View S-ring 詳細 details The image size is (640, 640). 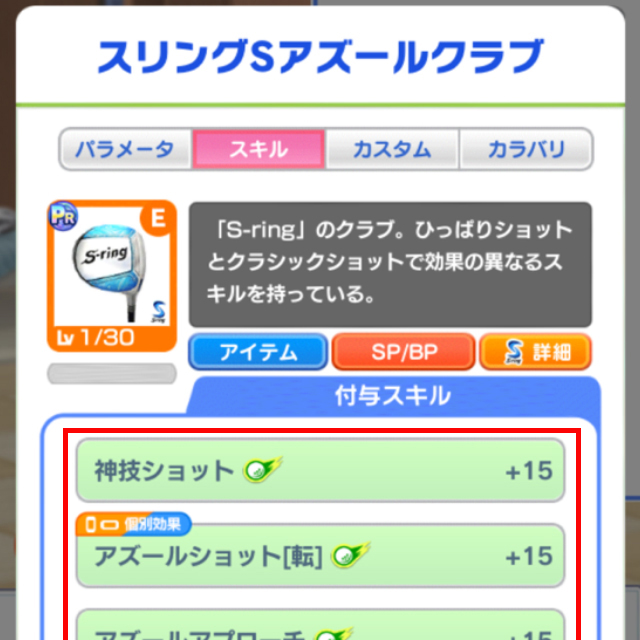coord(535,351)
